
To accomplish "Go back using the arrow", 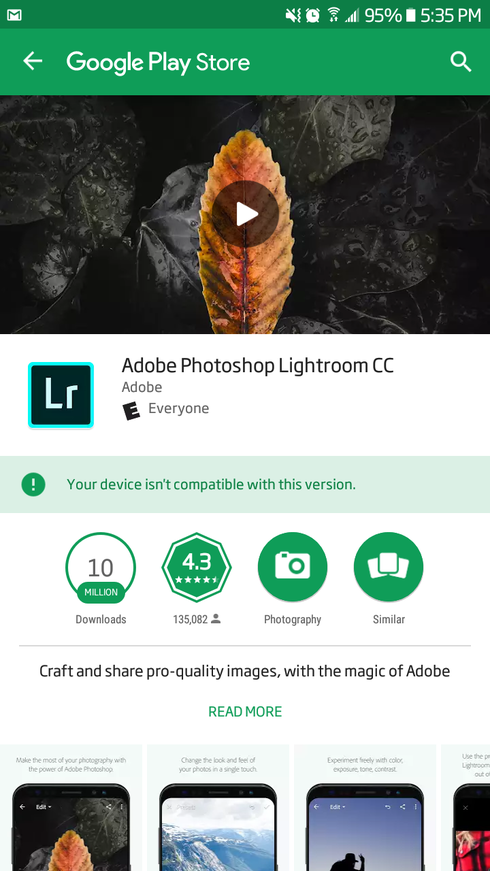I will [x=33, y=61].
